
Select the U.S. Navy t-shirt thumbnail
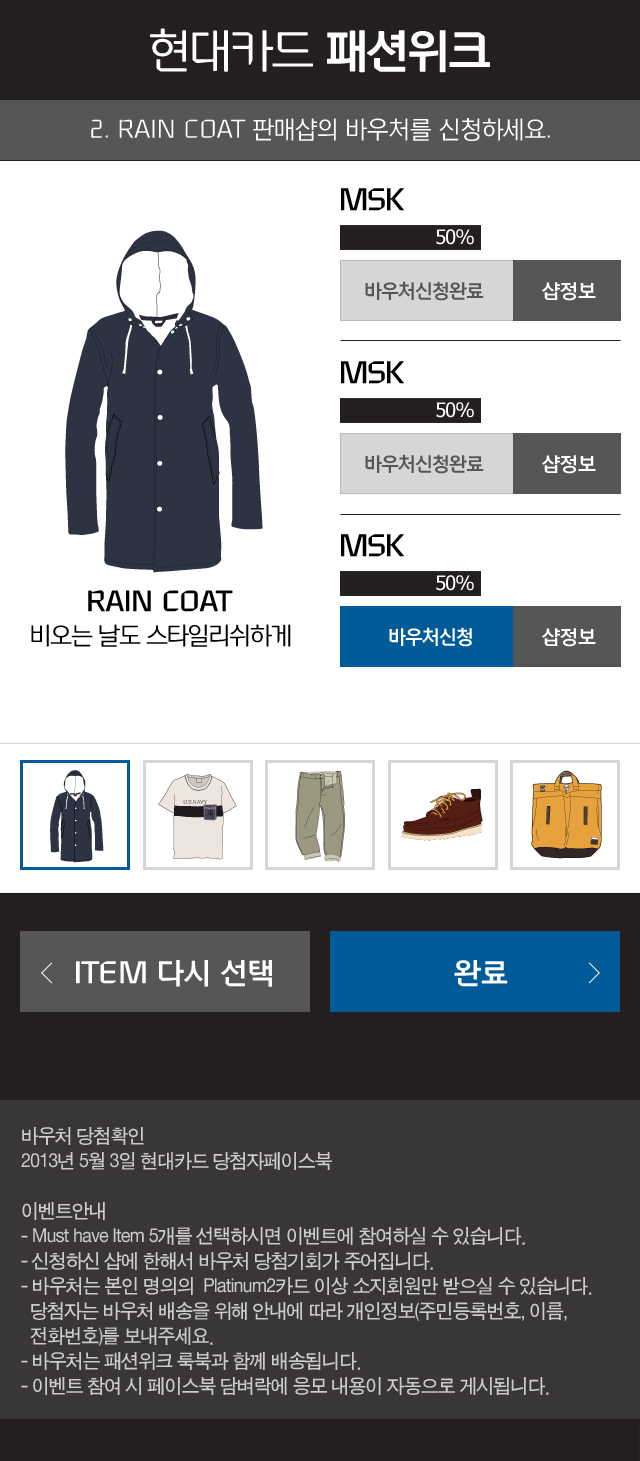coord(198,815)
